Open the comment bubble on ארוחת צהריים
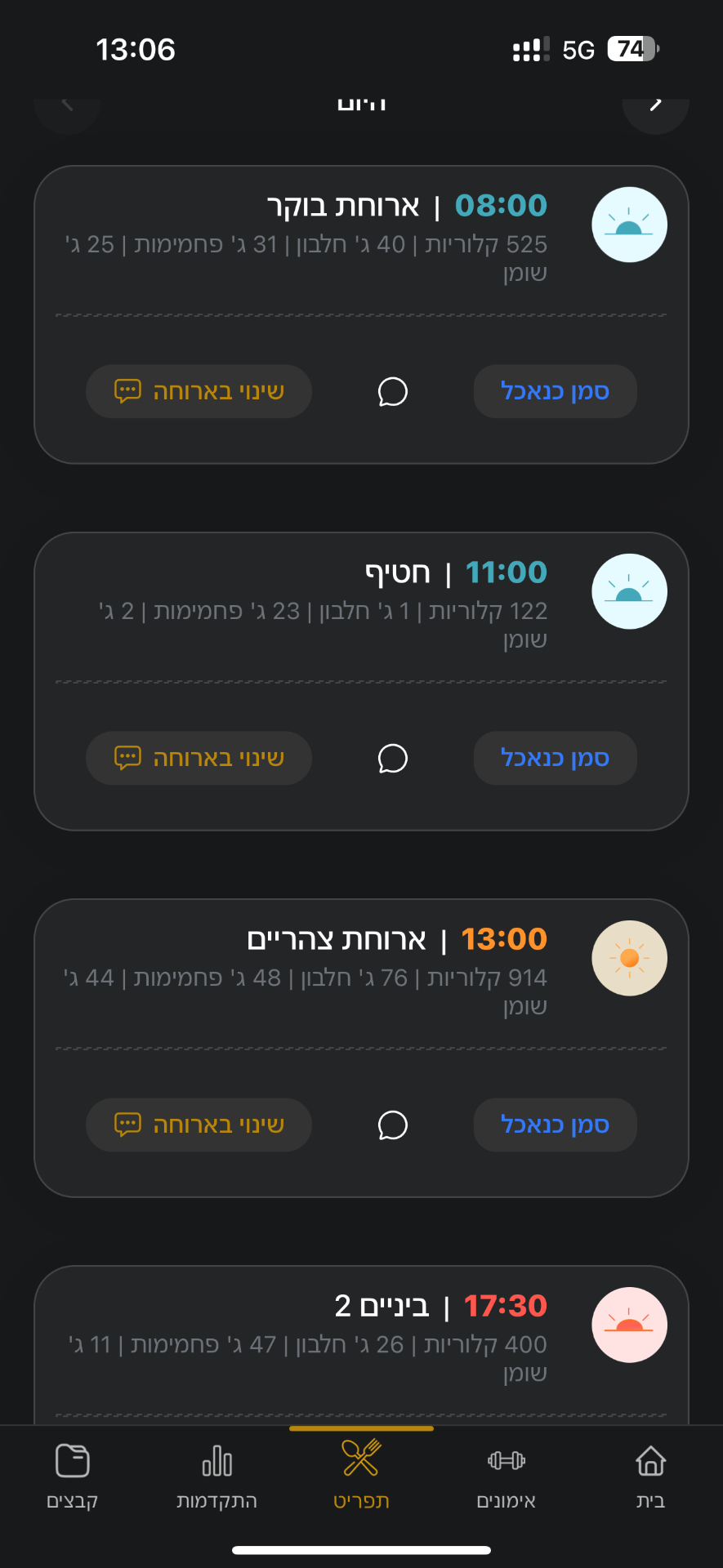The width and height of the screenshot is (723, 1568). coord(393,1125)
